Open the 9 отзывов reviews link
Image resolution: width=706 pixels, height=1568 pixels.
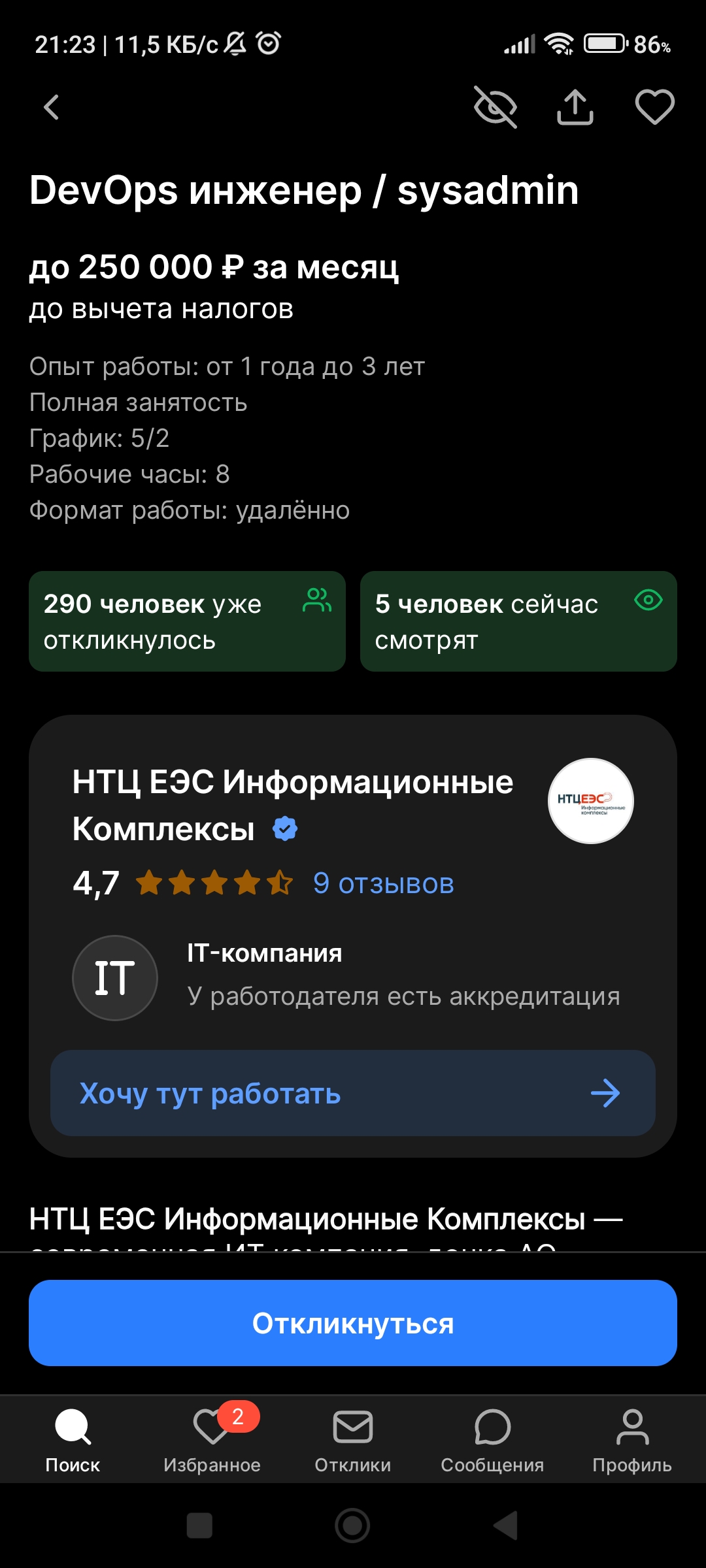click(x=383, y=883)
